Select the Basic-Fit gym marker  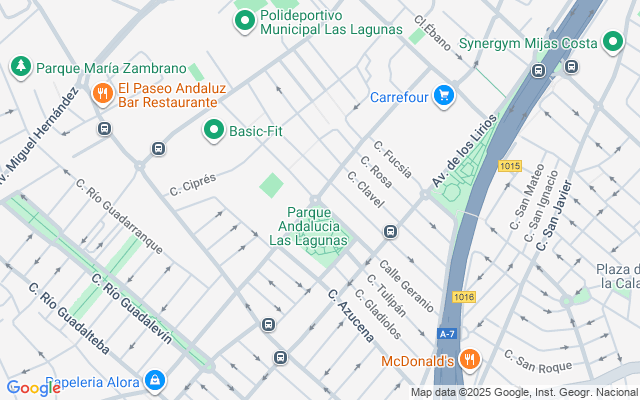[x=213, y=130]
